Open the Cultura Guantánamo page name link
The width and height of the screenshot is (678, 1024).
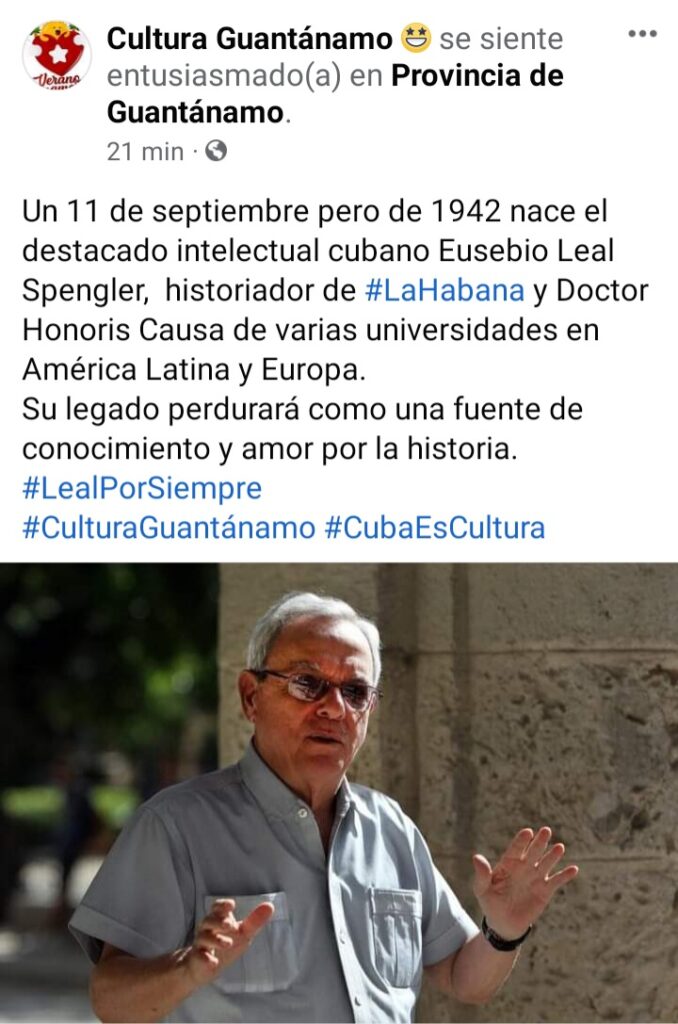coord(249,39)
